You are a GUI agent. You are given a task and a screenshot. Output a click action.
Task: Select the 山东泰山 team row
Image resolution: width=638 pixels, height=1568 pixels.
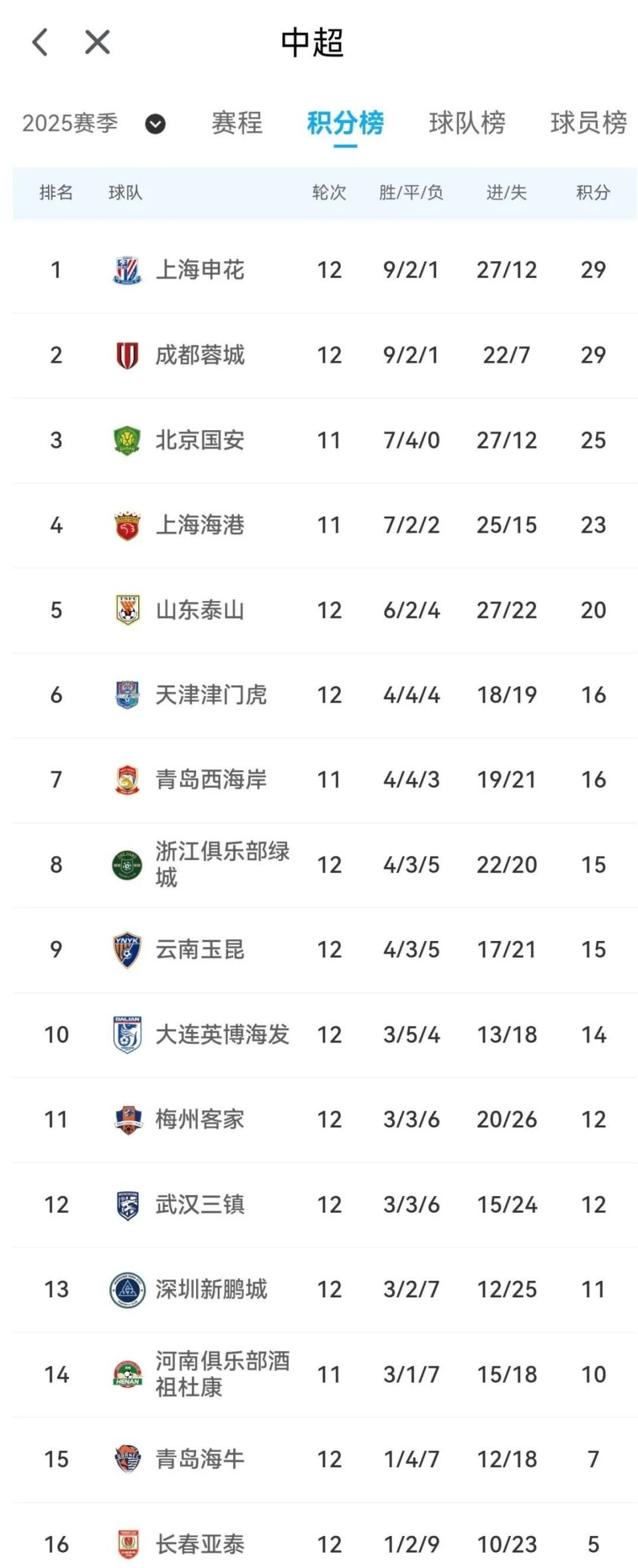[x=199, y=610]
